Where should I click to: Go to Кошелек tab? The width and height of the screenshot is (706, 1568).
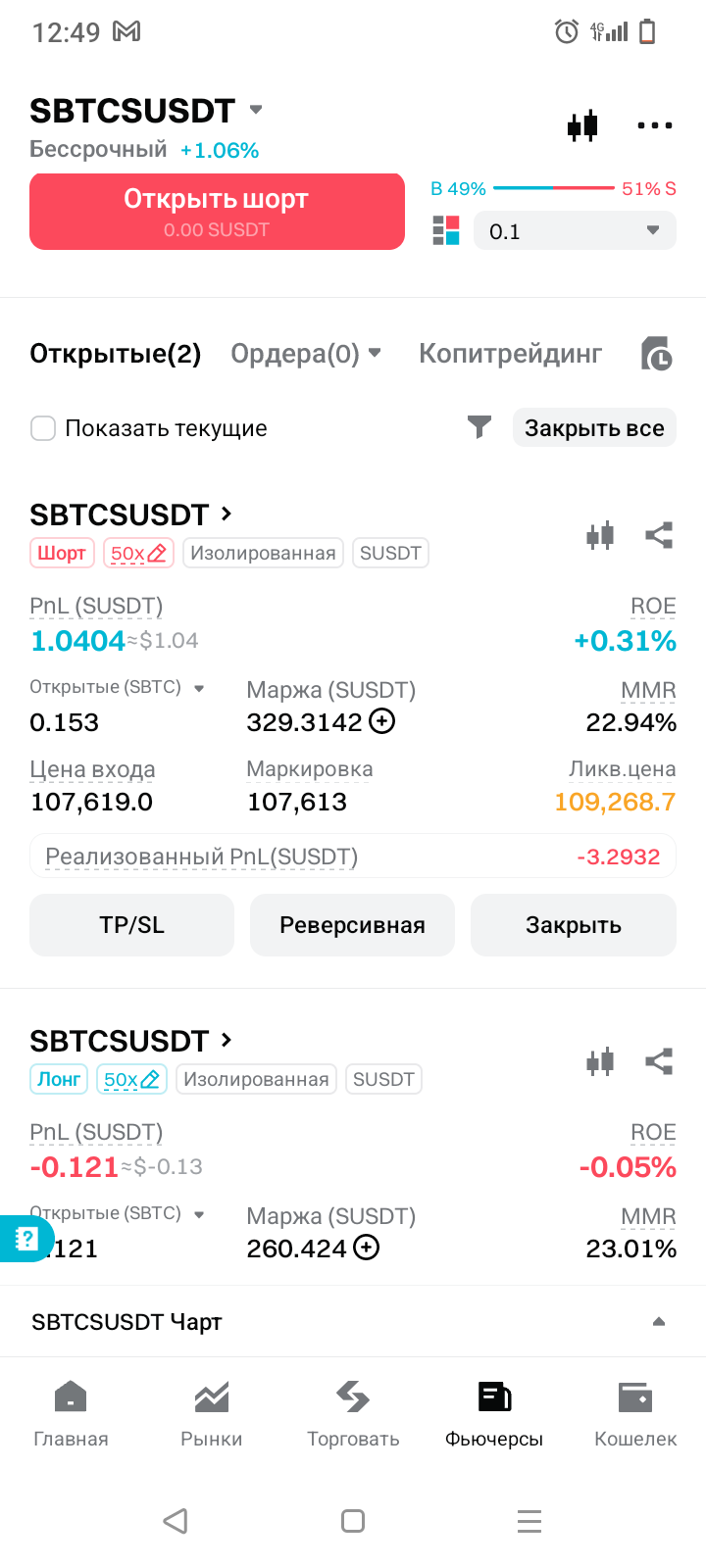[635, 1414]
